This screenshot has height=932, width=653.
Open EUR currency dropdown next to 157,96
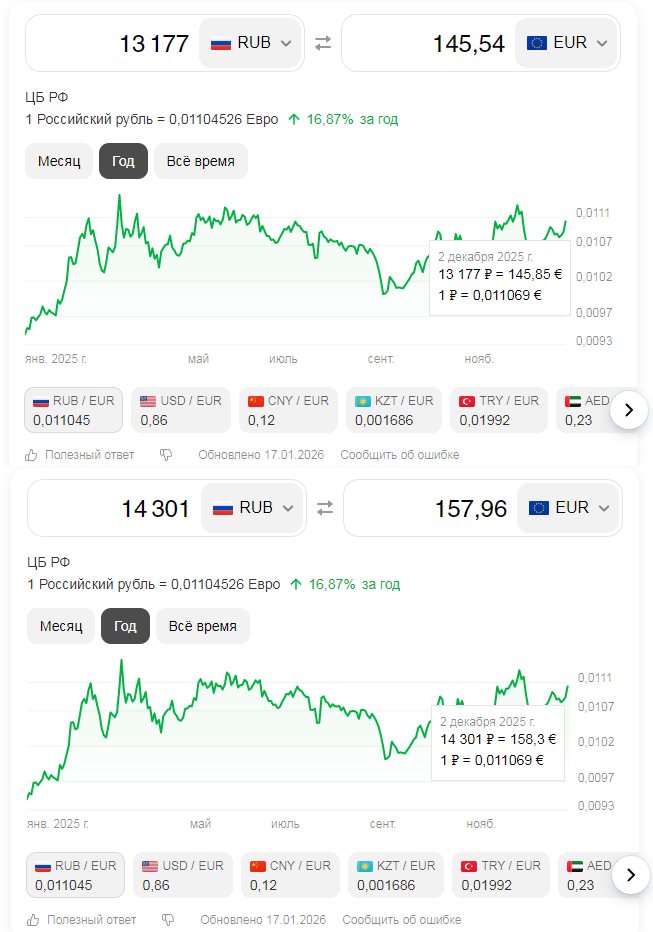(x=569, y=508)
